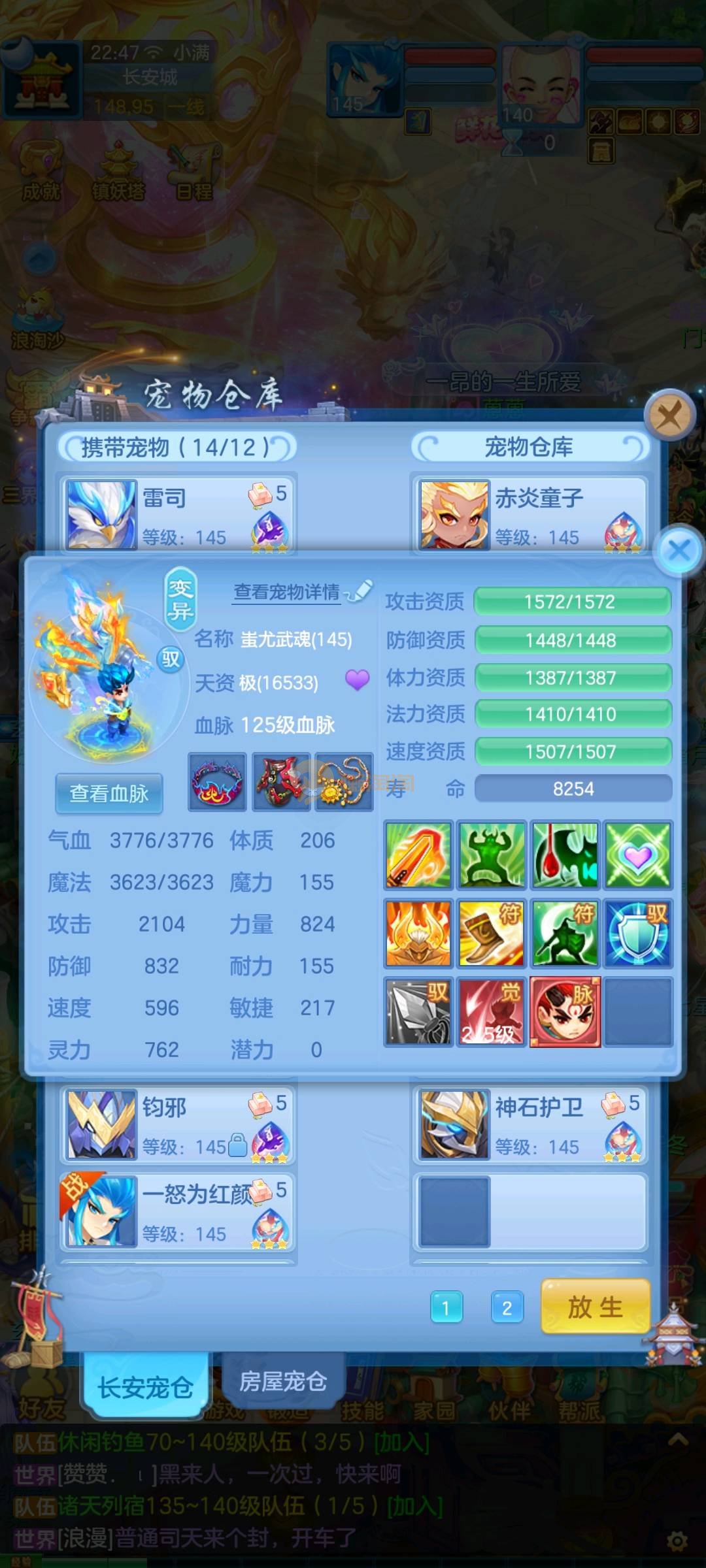Go to warehouse page 2
Image resolution: width=706 pixels, height=1568 pixels.
coord(507,1307)
